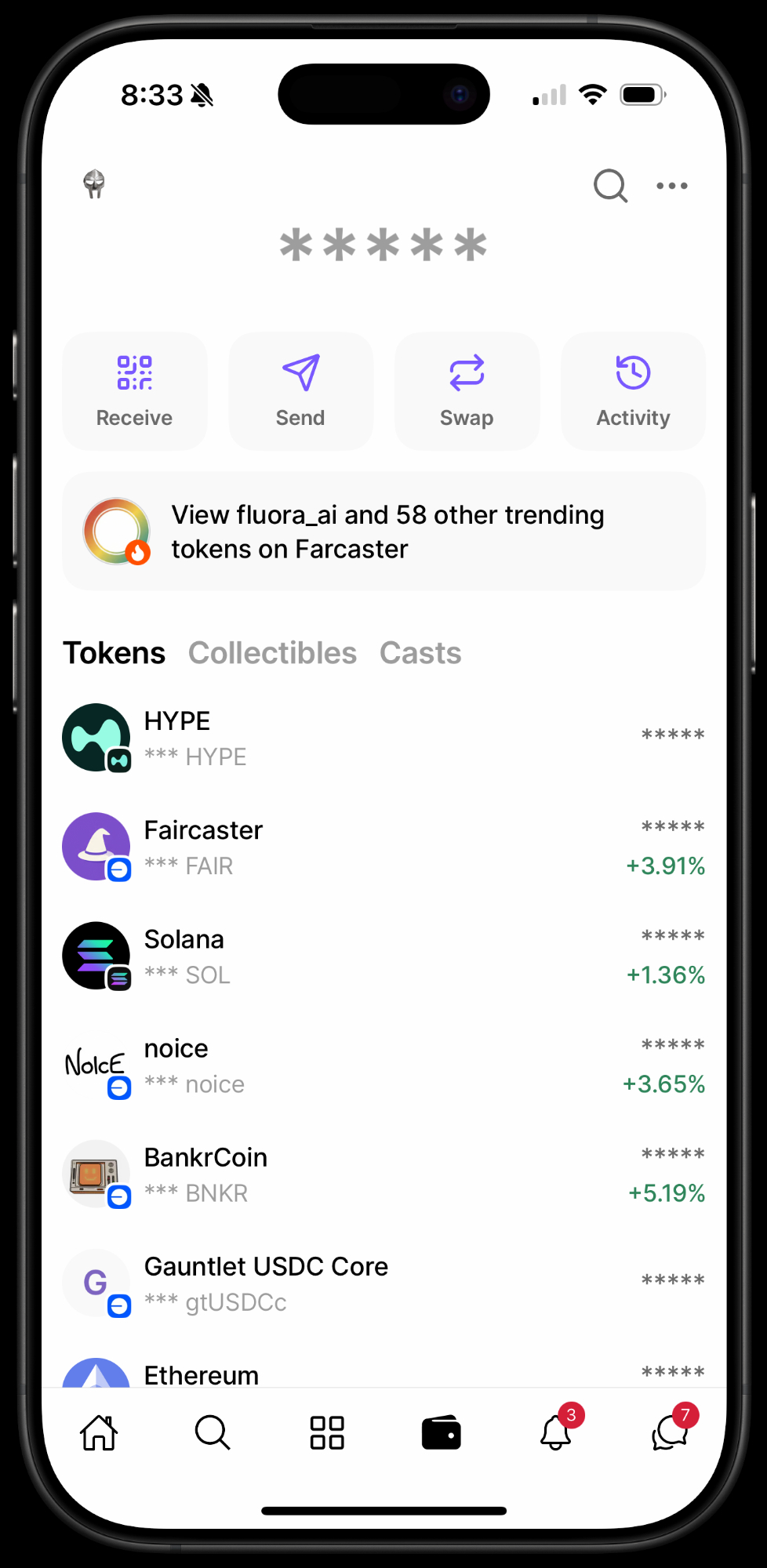Open the profile avatar at top left

(94, 184)
